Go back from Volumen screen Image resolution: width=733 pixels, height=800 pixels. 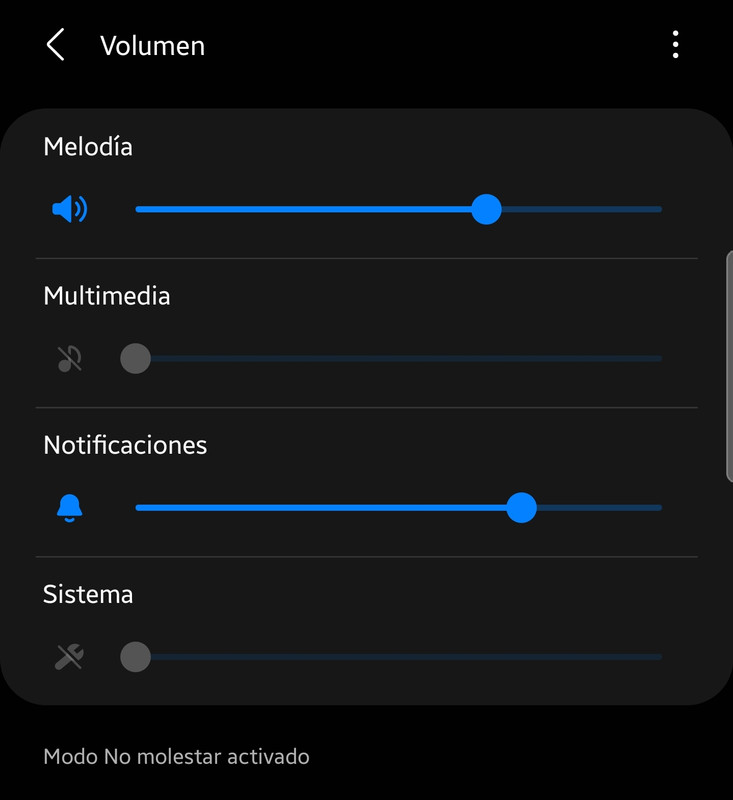click(56, 45)
